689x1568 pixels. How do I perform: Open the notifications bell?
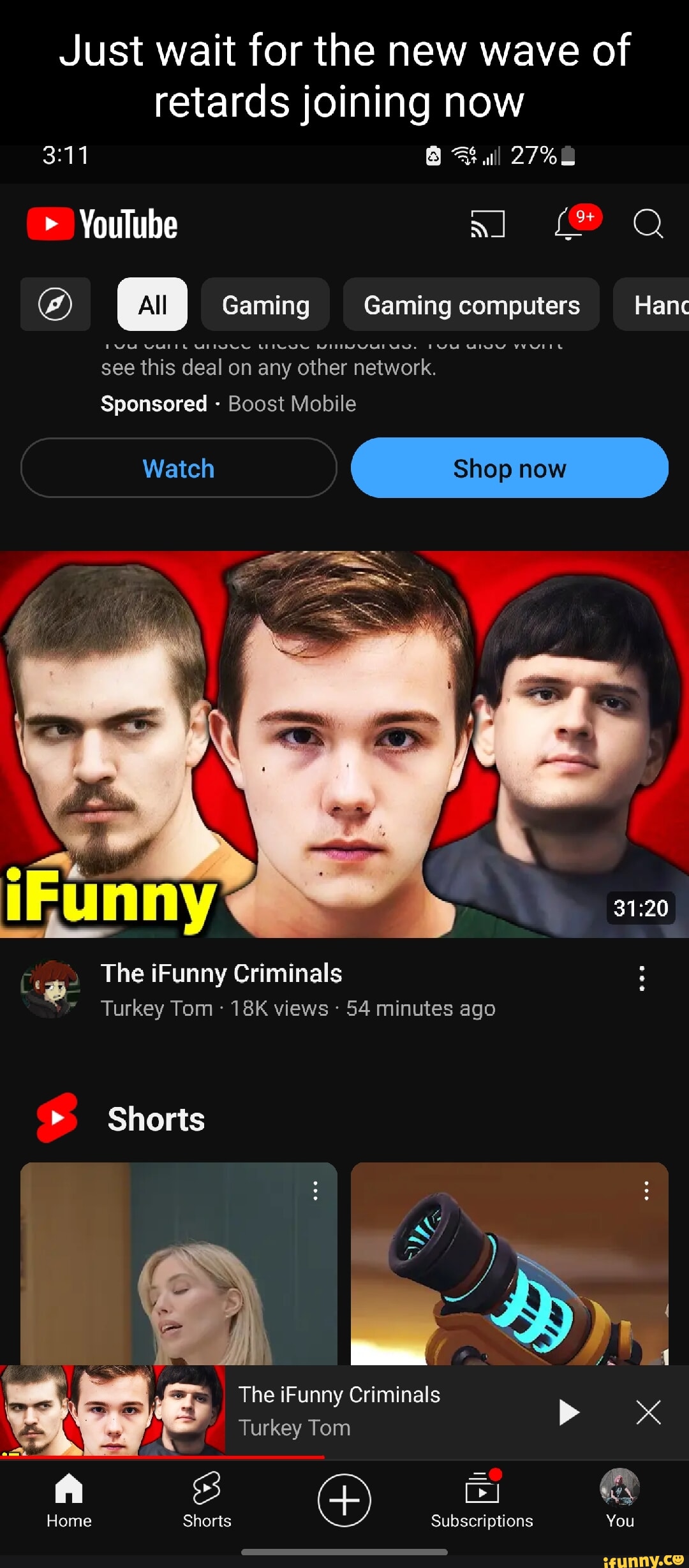tap(569, 224)
